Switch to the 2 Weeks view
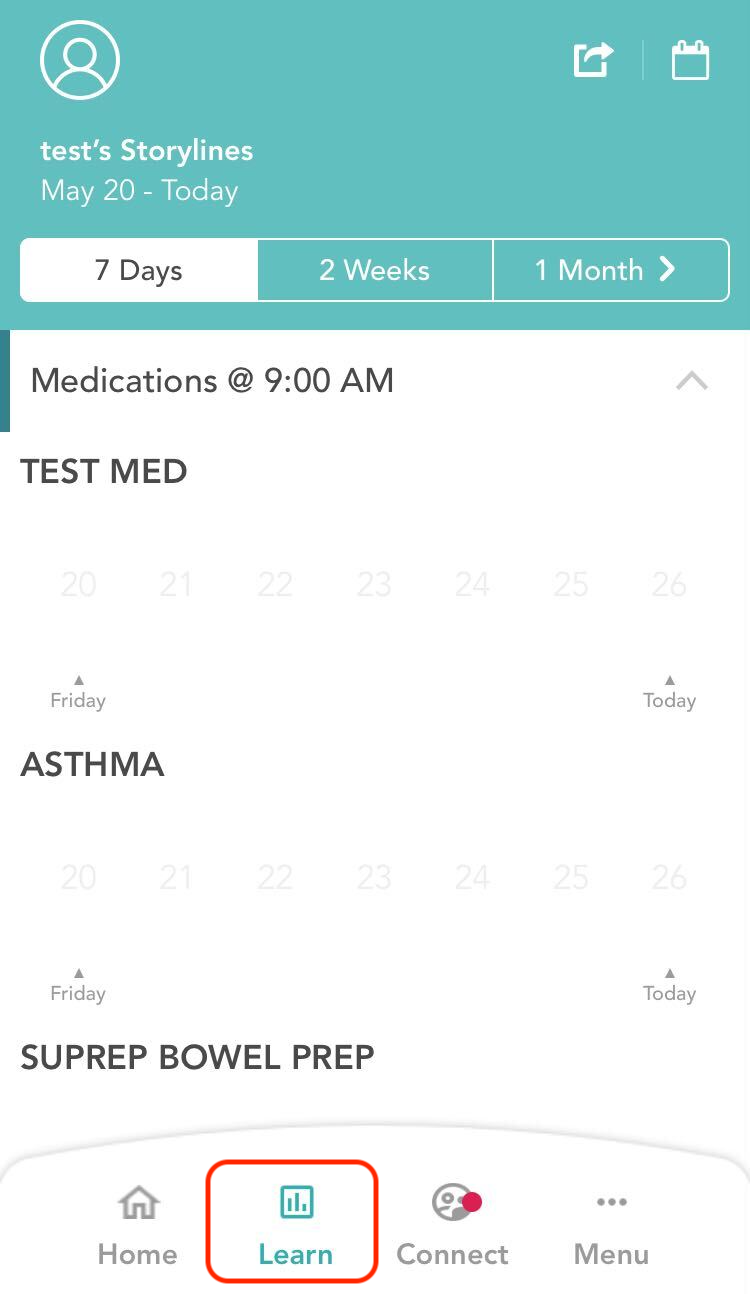 coord(375,270)
